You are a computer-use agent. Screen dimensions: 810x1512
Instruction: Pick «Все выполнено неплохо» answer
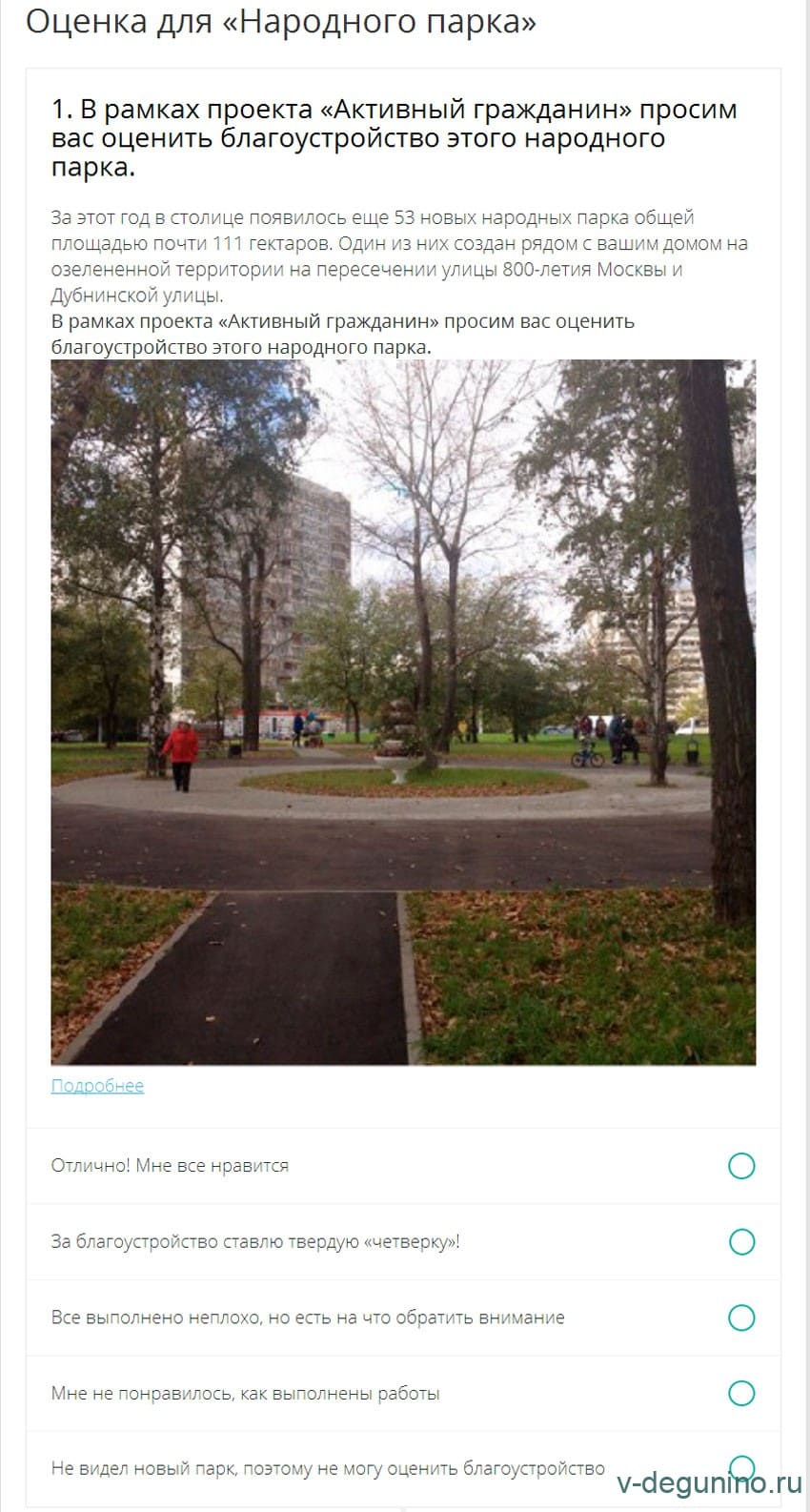[740, 1318]
